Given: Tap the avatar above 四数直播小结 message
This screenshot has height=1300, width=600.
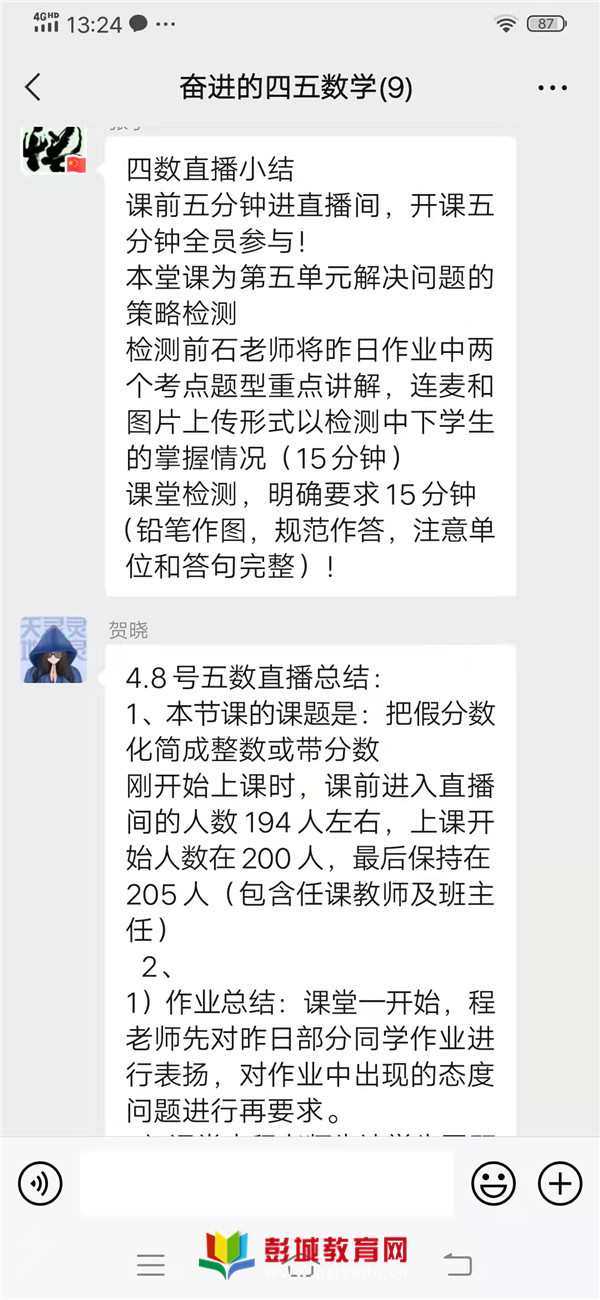Looking at the screenshot, I should coord(54,150).
